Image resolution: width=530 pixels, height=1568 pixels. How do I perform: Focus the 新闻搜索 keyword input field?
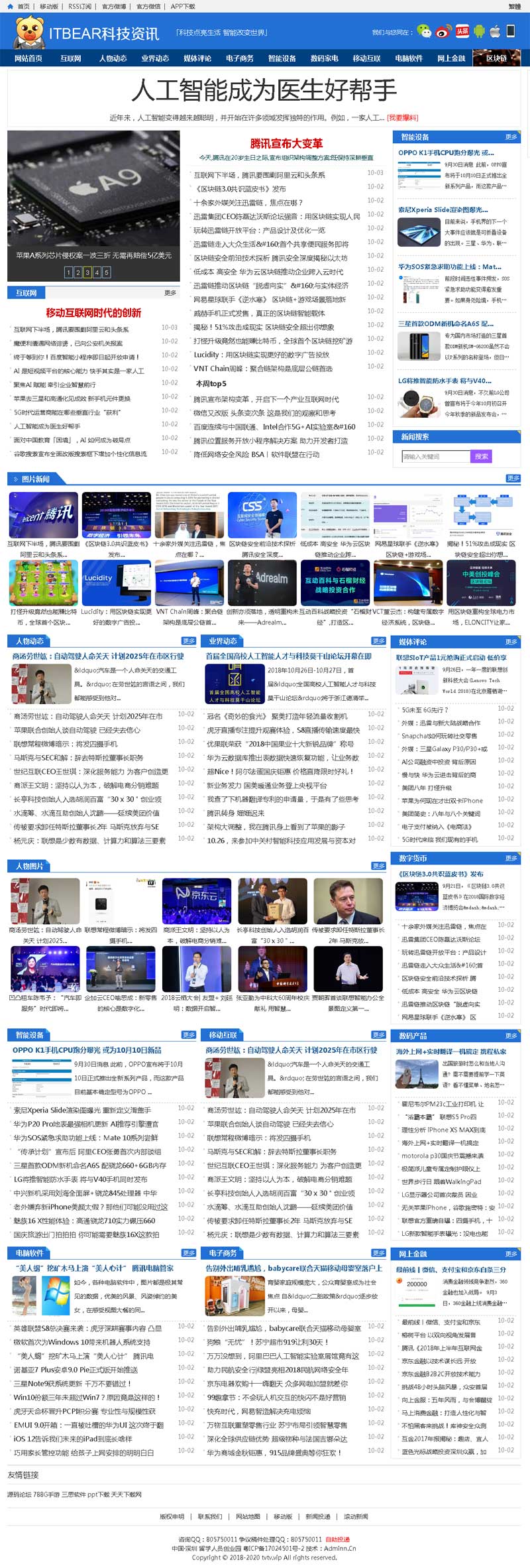(436, 456)
